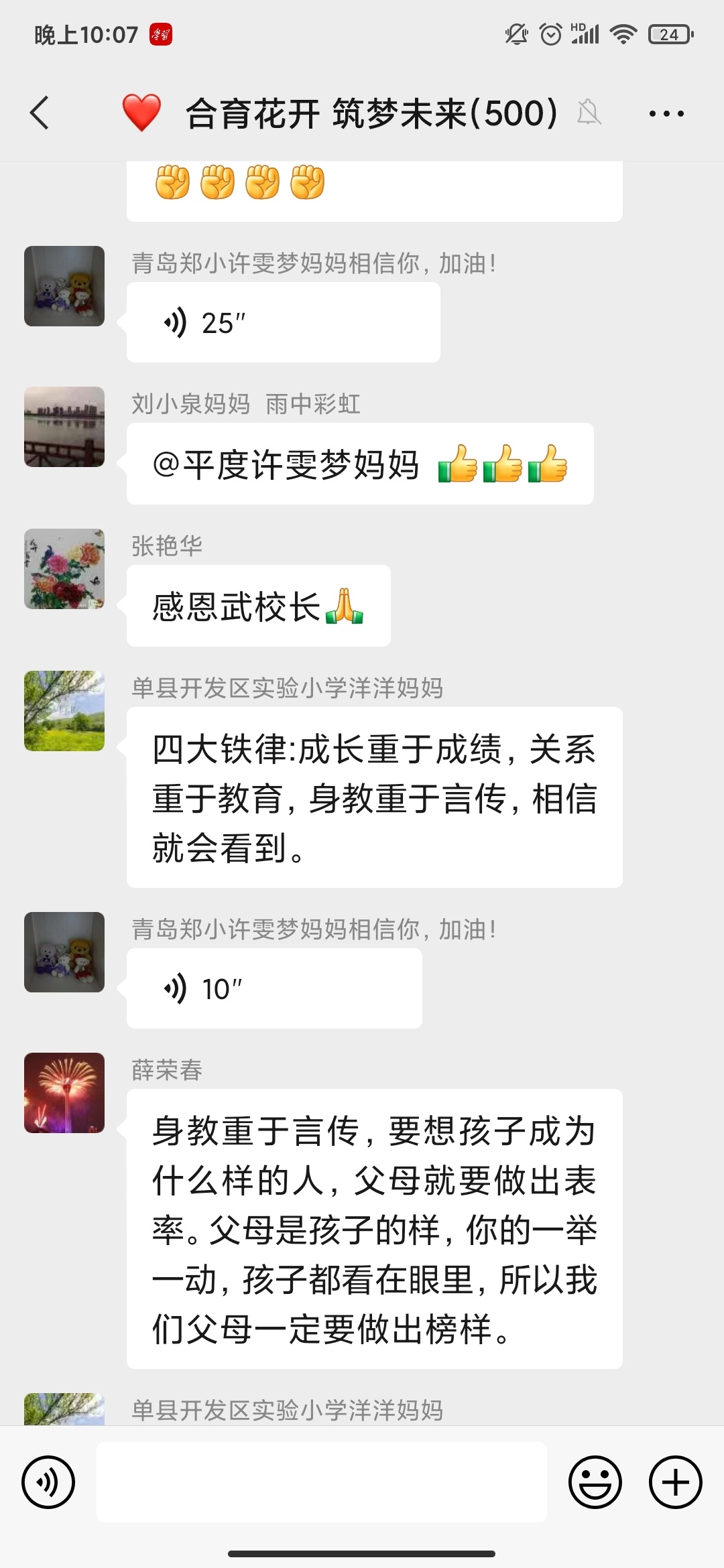Open the group chat options via three dots

[x=666, y=114]
